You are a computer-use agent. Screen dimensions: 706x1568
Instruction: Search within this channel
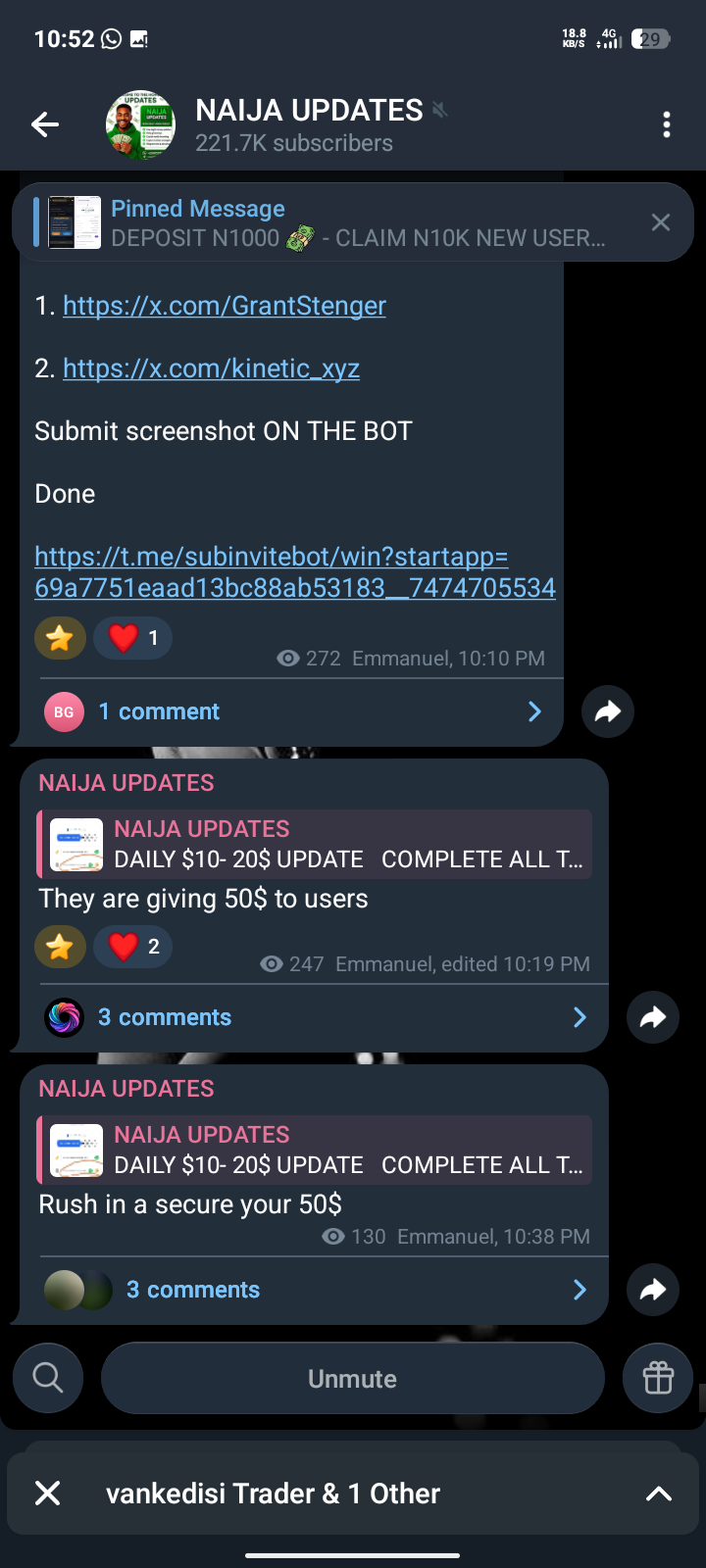click(x=48, y=1378)
